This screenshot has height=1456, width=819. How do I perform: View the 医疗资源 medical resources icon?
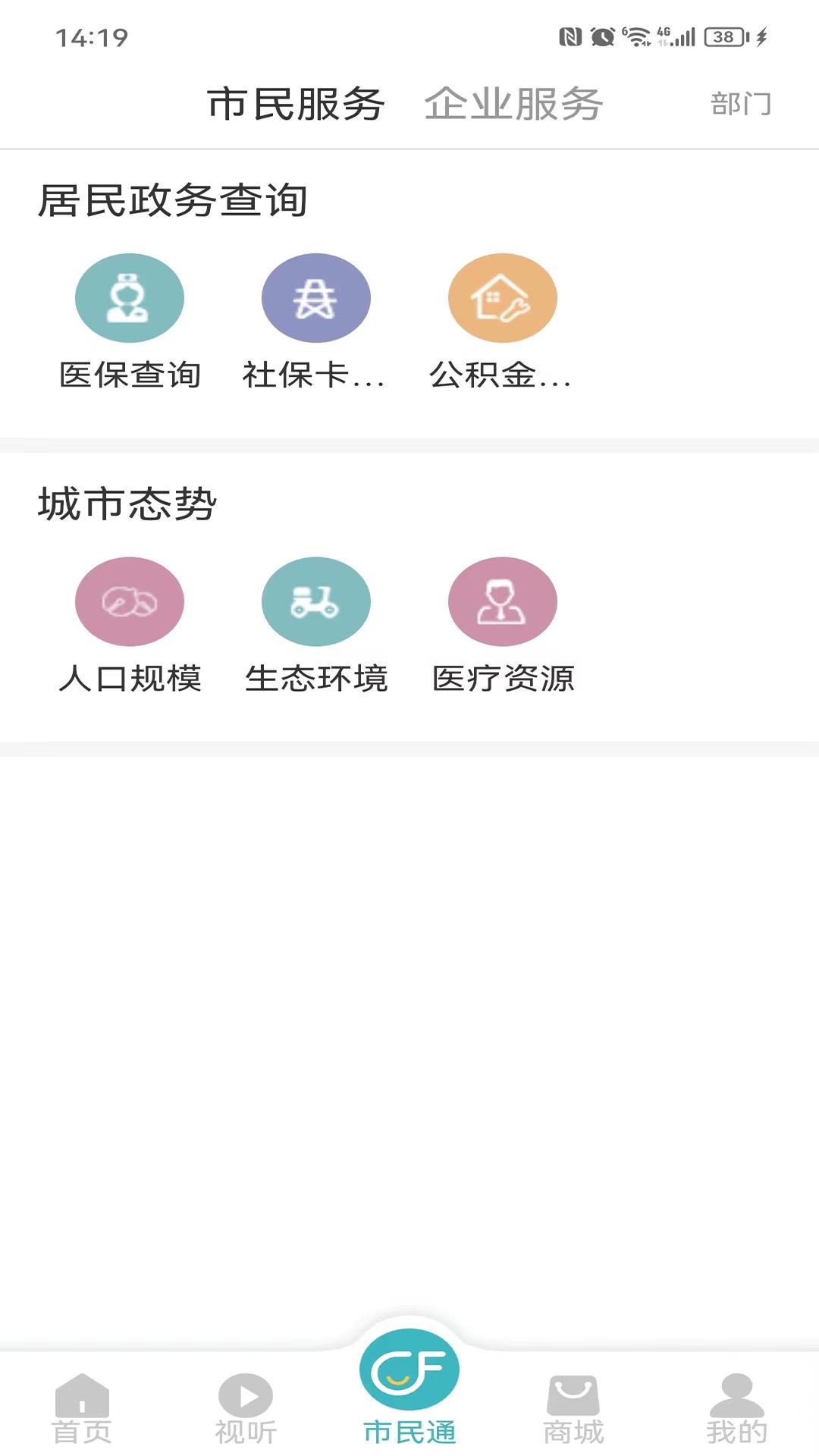[x=503, y=601]
